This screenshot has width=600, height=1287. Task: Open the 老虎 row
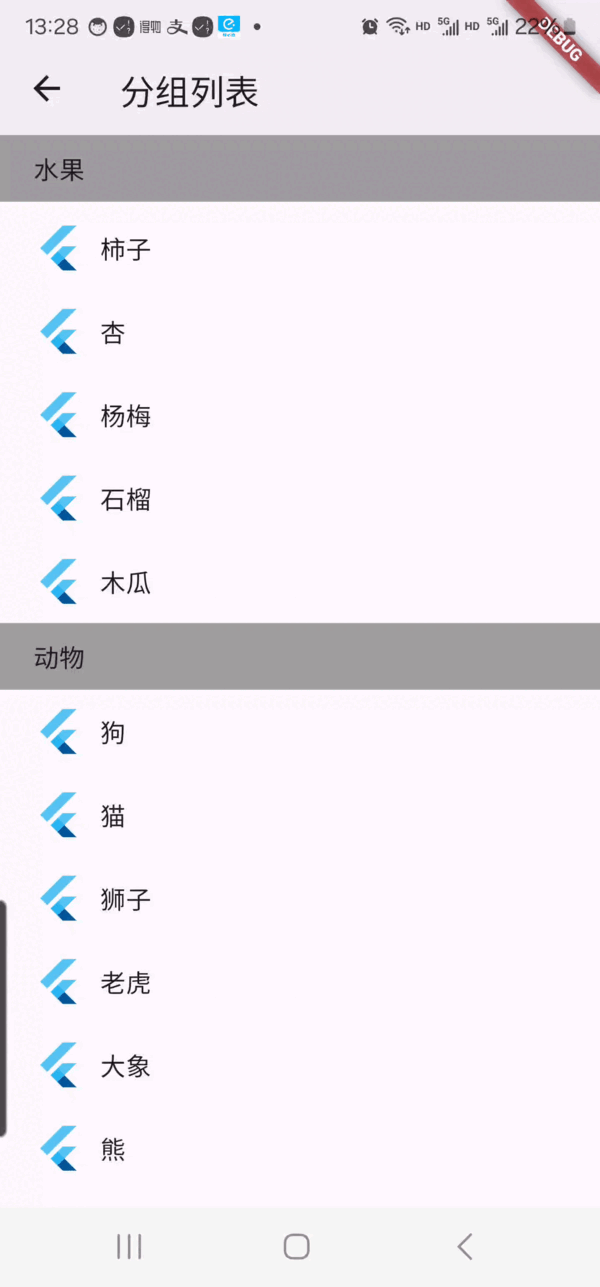[300, 982]
